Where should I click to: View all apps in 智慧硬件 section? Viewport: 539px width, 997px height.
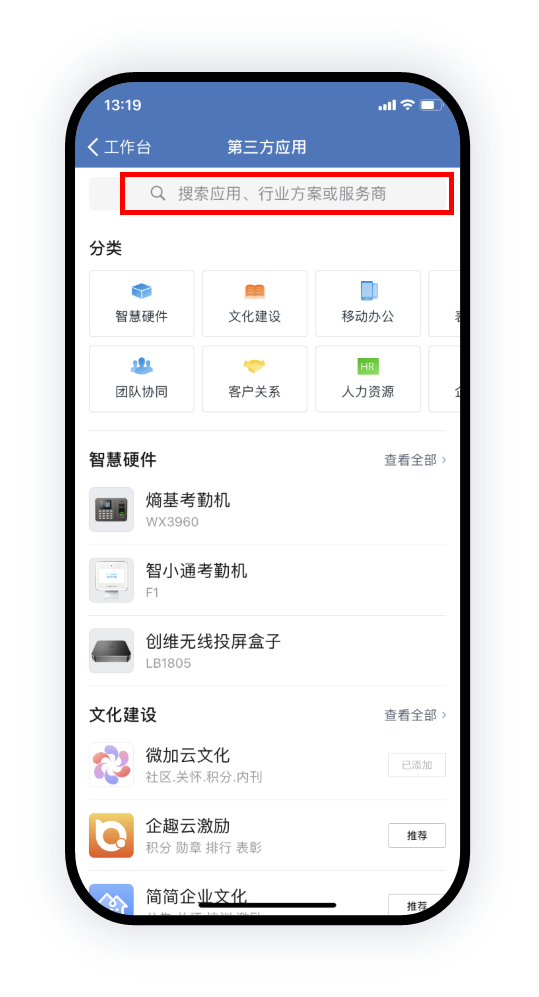(x=415, y=460)
